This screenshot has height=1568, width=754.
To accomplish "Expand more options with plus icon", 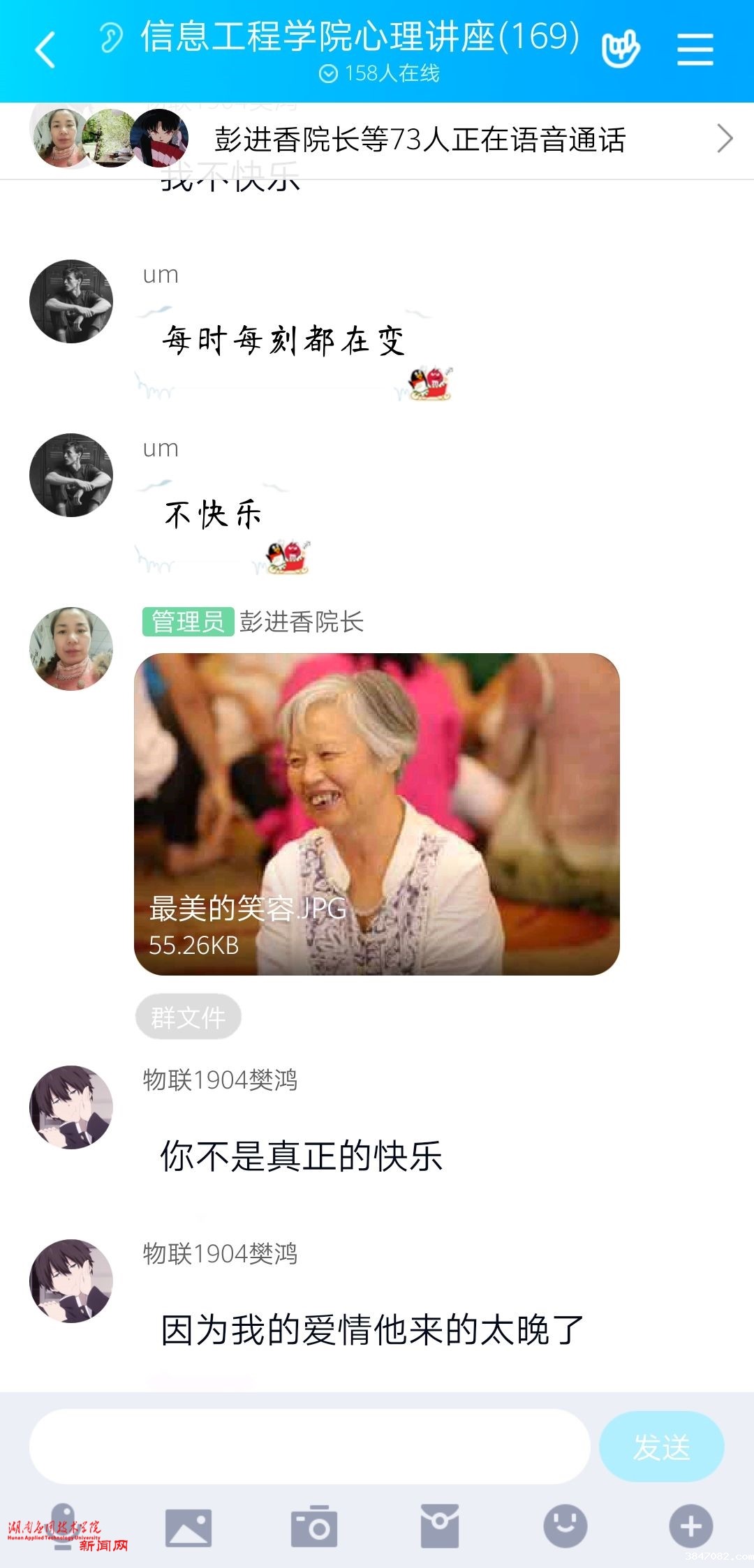I will pos(690,1527).
